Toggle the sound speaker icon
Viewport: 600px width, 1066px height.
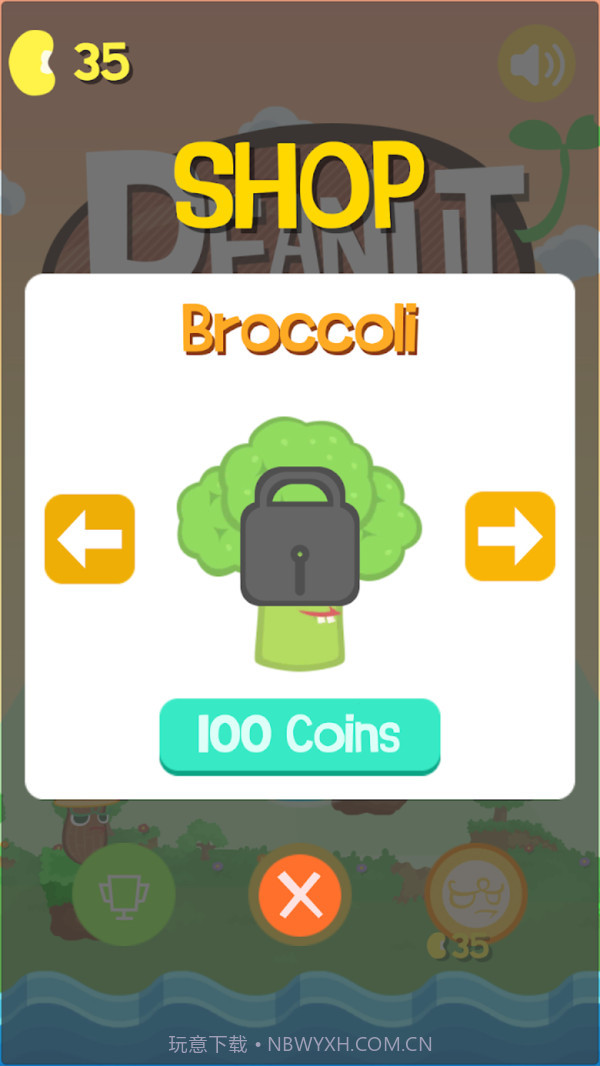click(536, 65)
